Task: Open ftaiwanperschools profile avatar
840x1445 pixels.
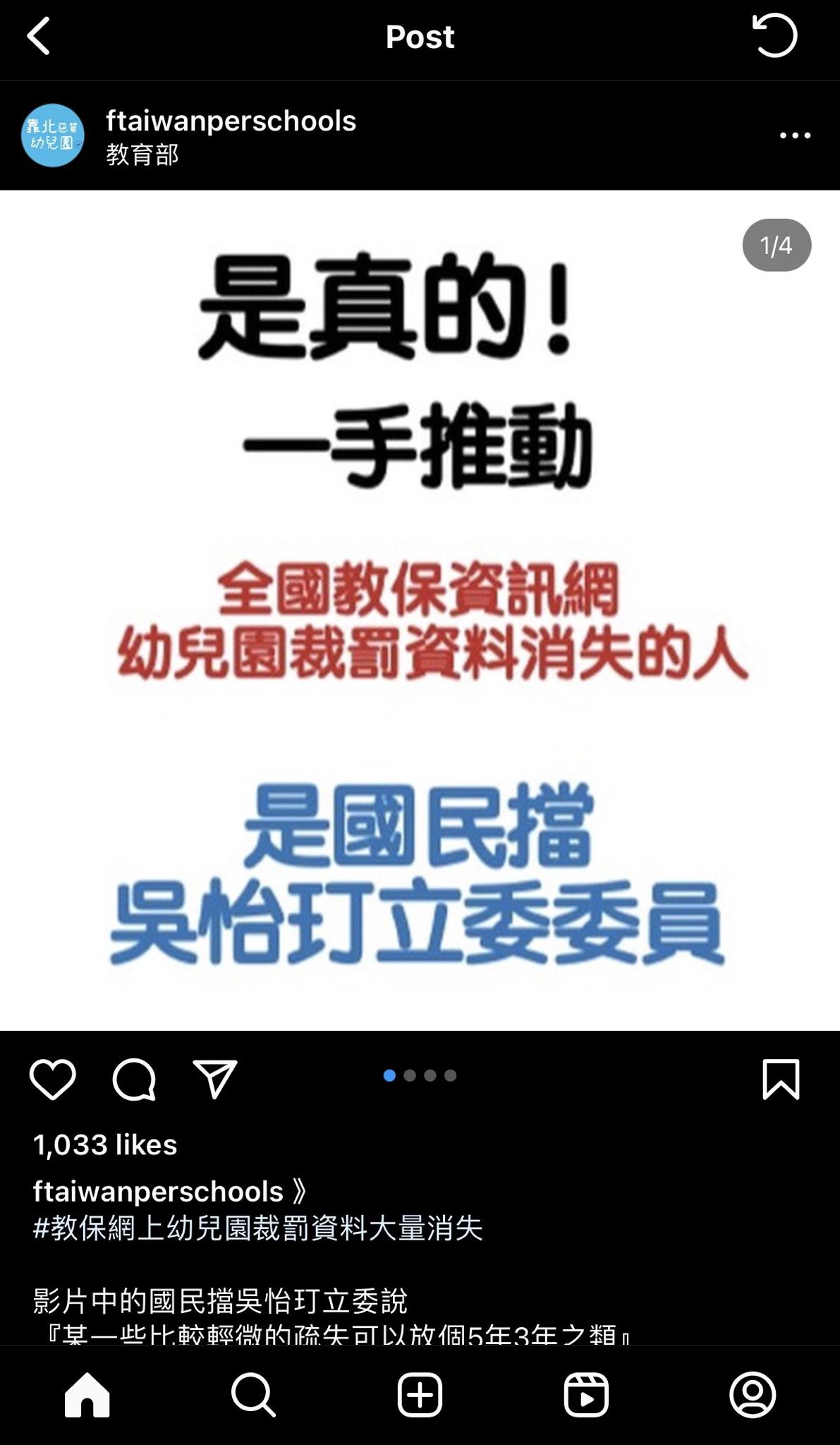Action: tap(53, 135)
